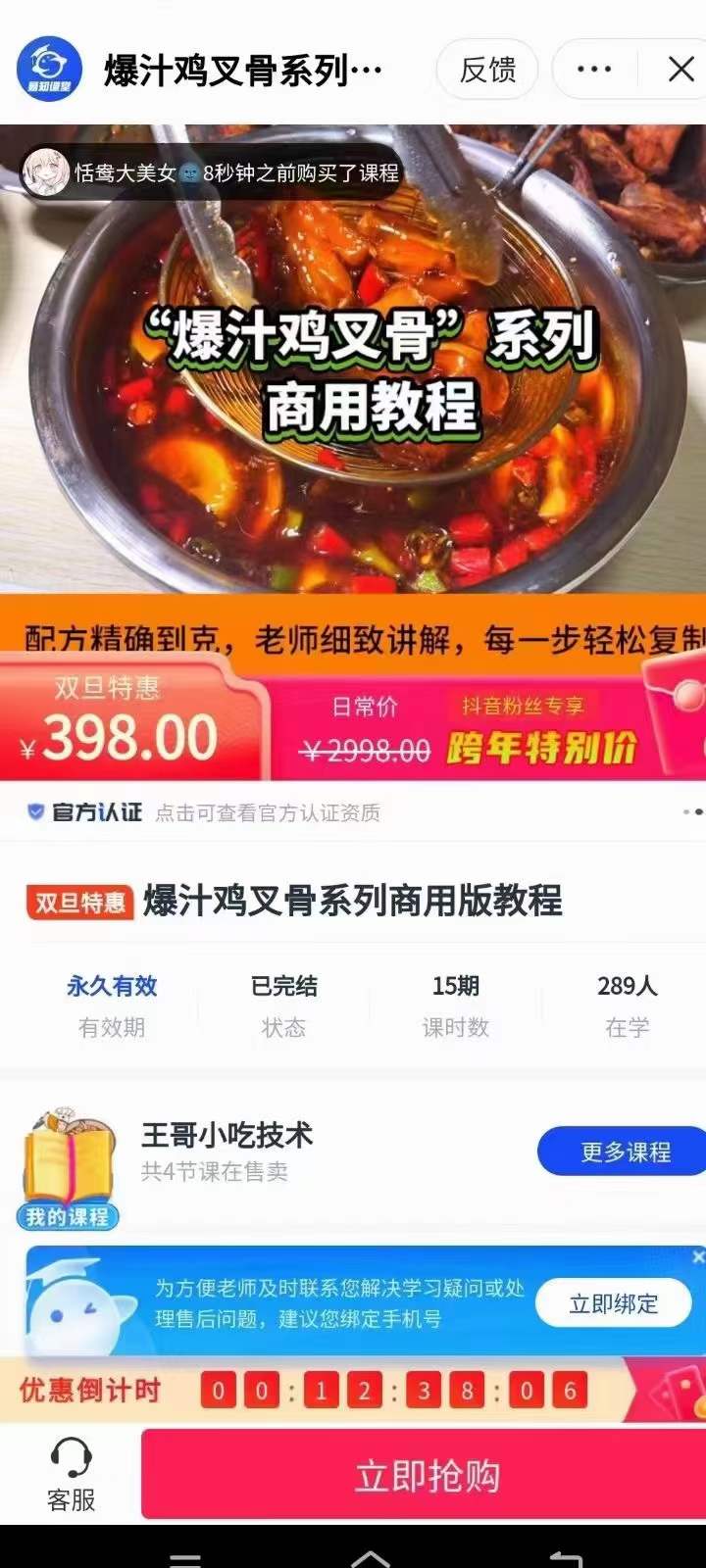Click the 反馈 feedback button
This screenshot has height=1568, width=706.
(487, 69)
